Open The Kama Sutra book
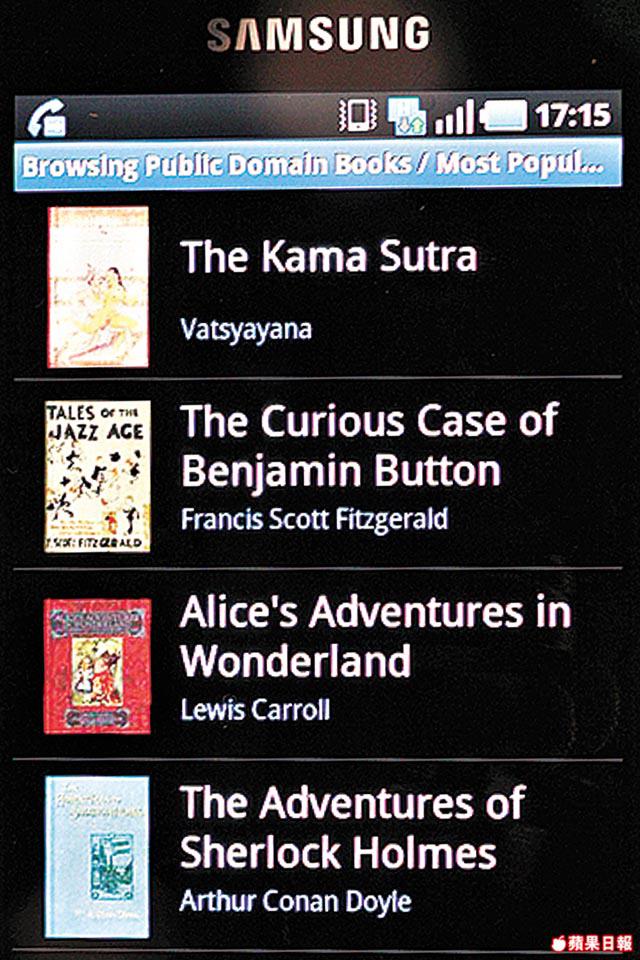This screenshot has width=640, height=960. point(329,259)
